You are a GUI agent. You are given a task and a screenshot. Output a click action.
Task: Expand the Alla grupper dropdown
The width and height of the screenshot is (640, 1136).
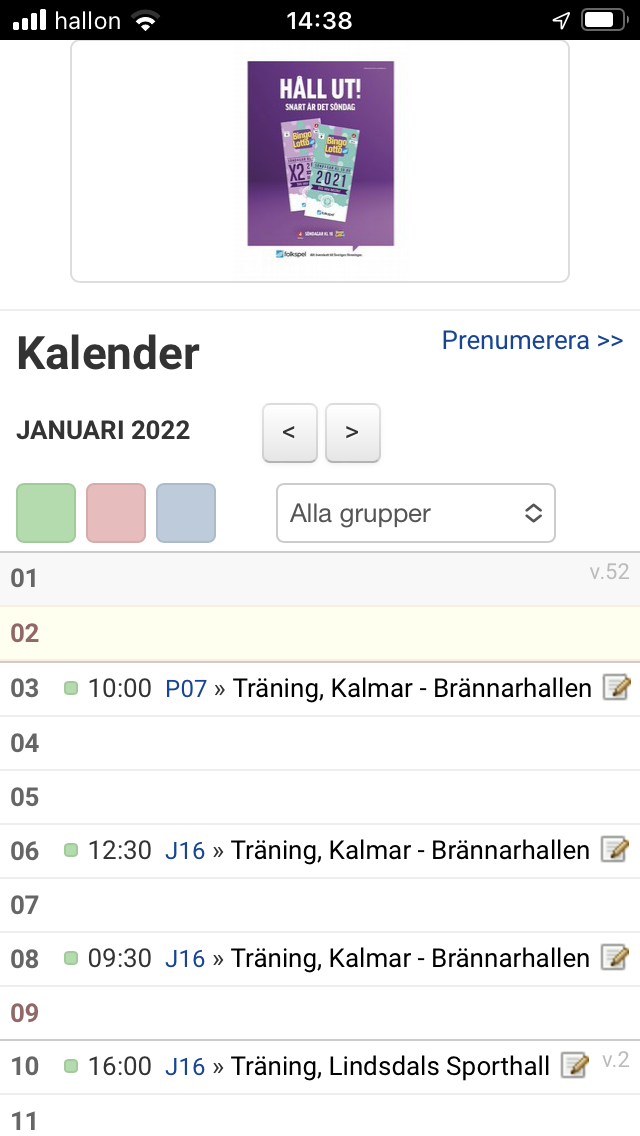[416, 513]
